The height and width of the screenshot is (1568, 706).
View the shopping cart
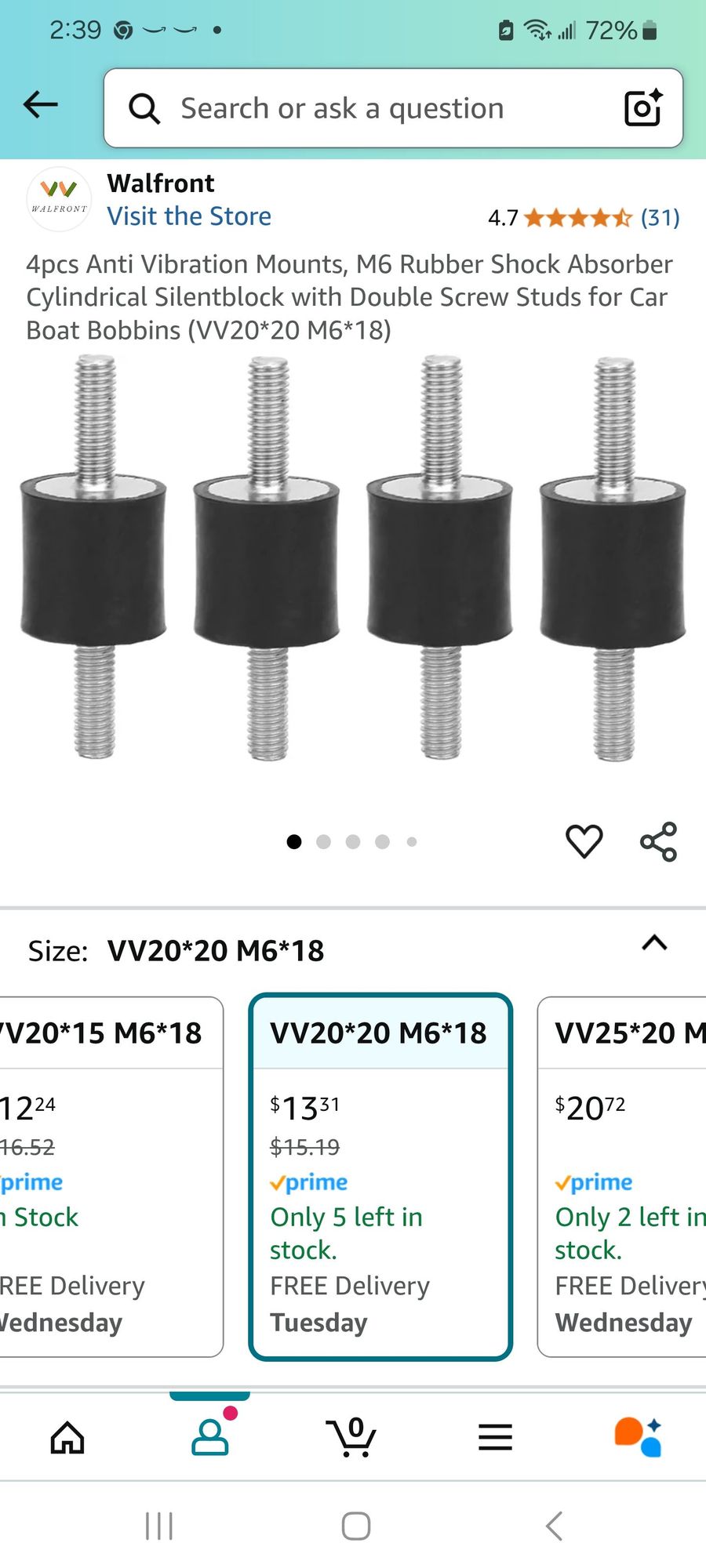click(351, 1438)
